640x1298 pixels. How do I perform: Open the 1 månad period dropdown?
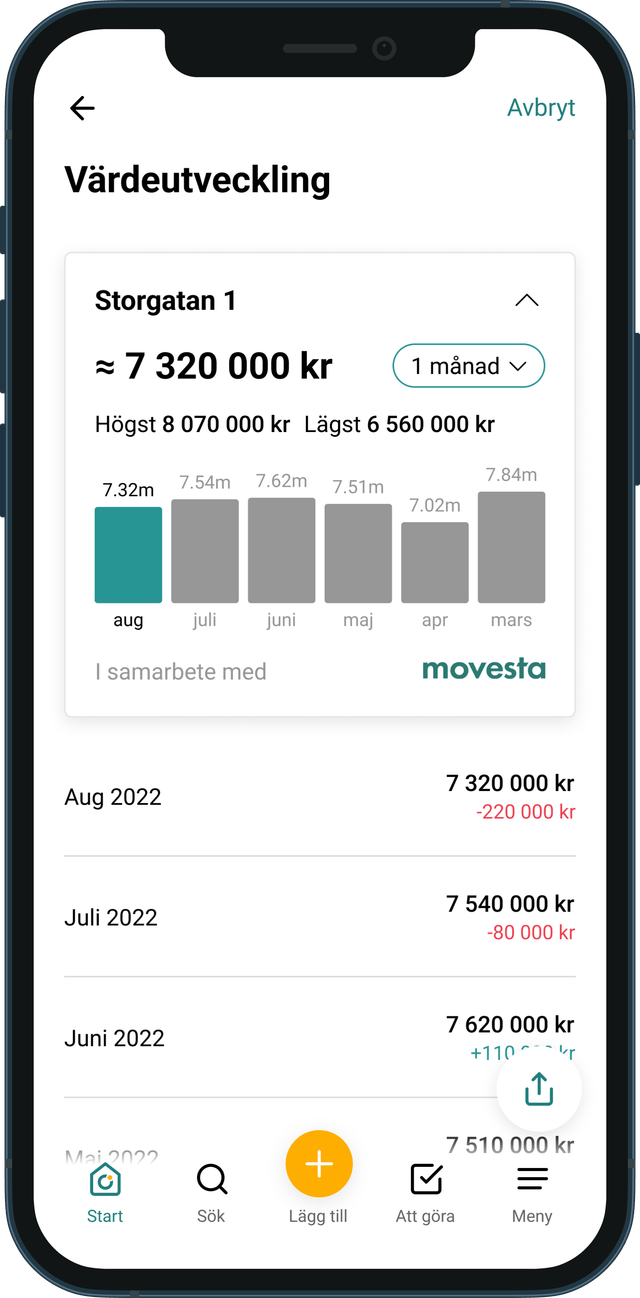468,366
